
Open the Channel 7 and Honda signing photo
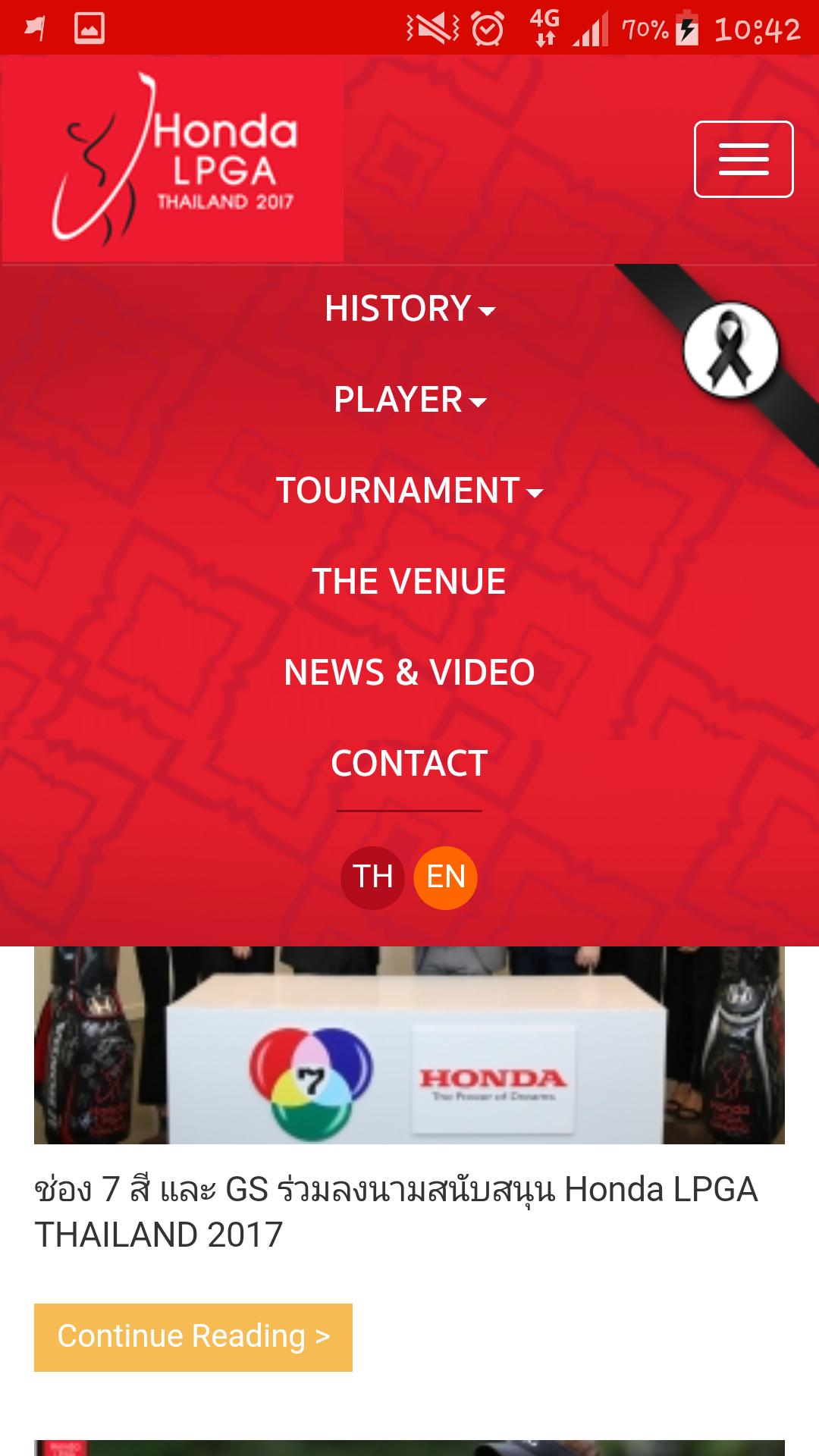coord(409,1046)
